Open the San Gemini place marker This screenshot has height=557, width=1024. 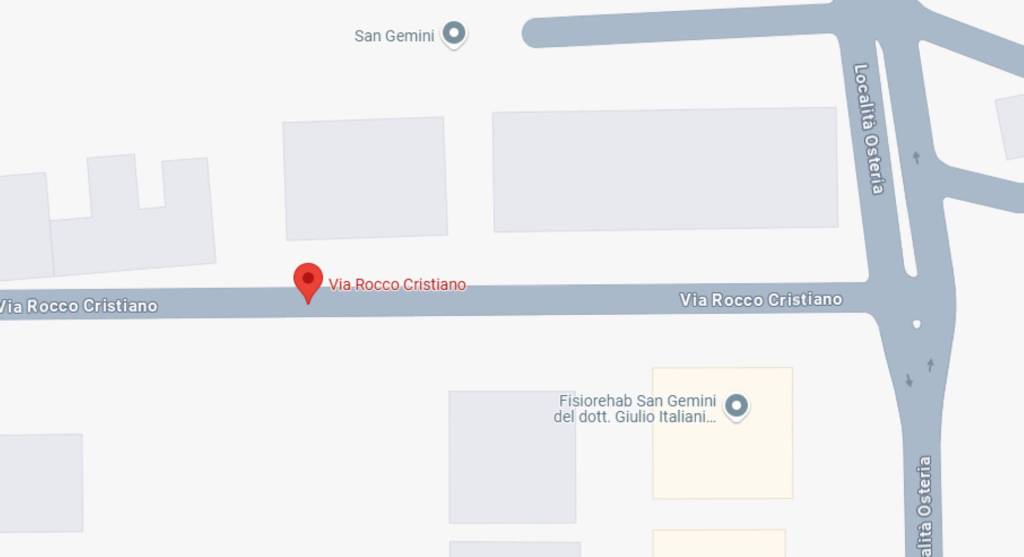pyautogui.click(x=454, y=34)
